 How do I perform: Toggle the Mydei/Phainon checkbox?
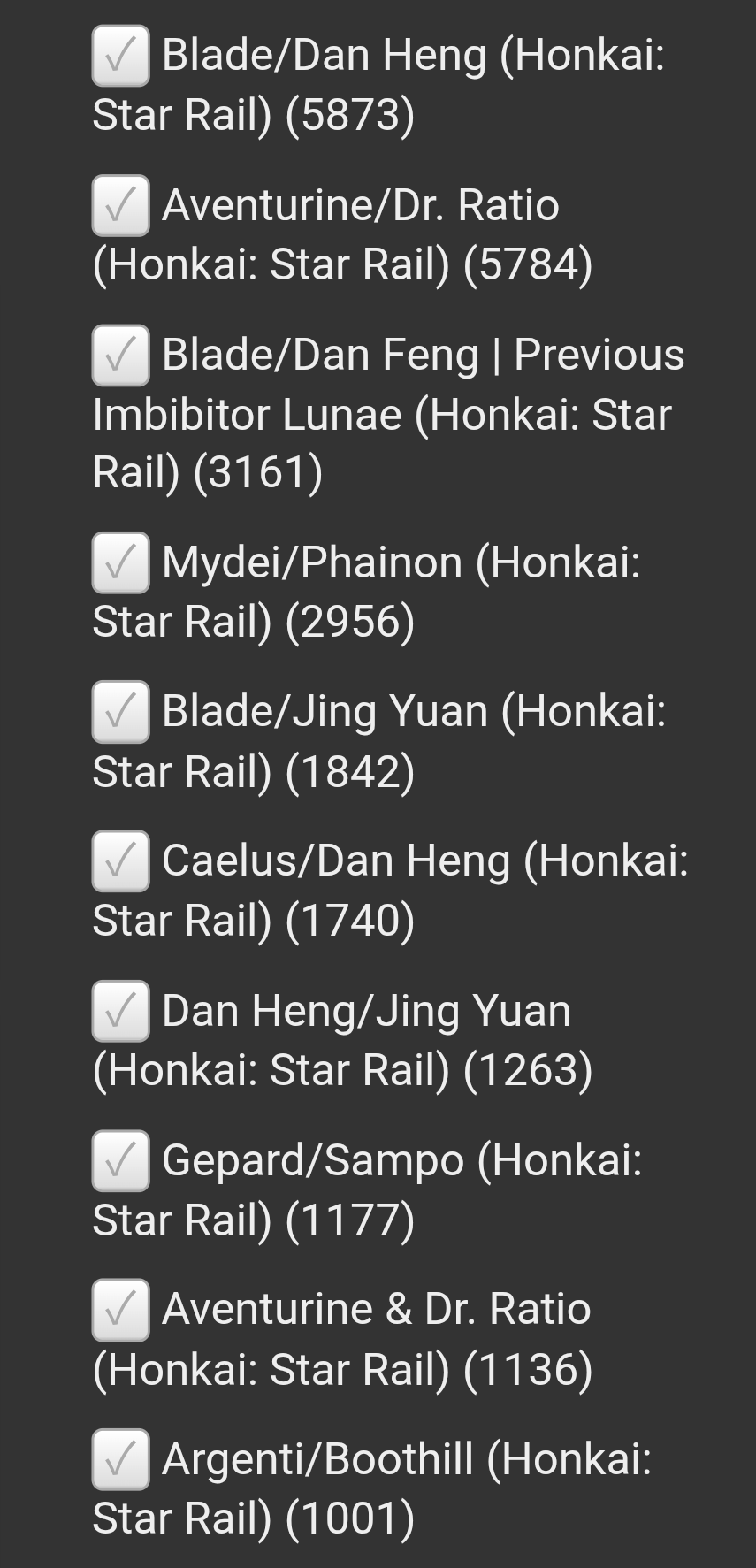point(120,562)
